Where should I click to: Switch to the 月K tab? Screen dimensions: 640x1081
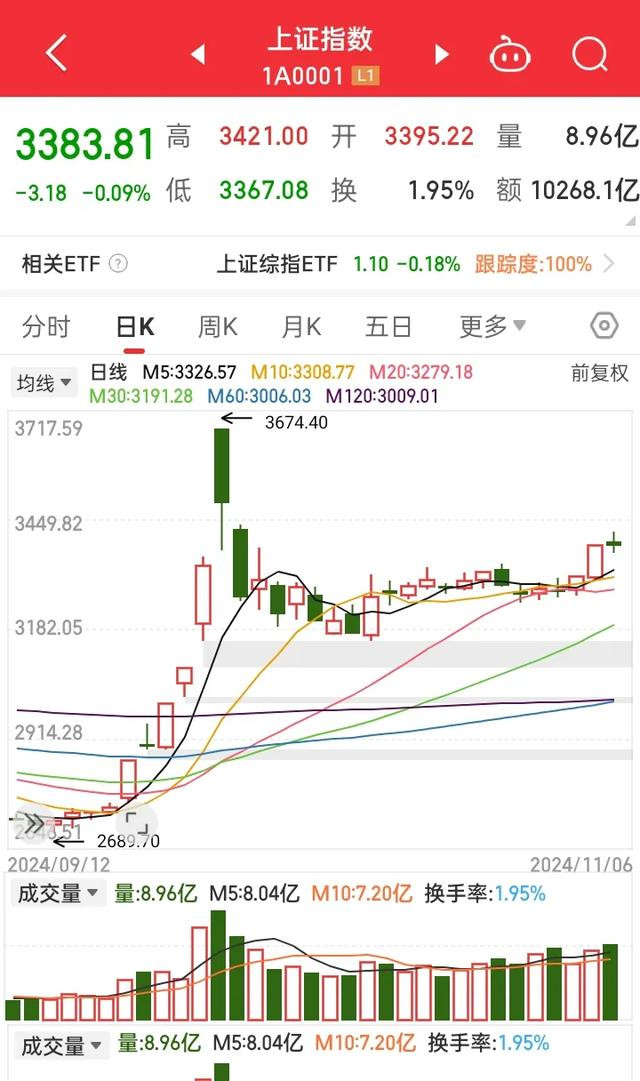click(x=301, y=326)
